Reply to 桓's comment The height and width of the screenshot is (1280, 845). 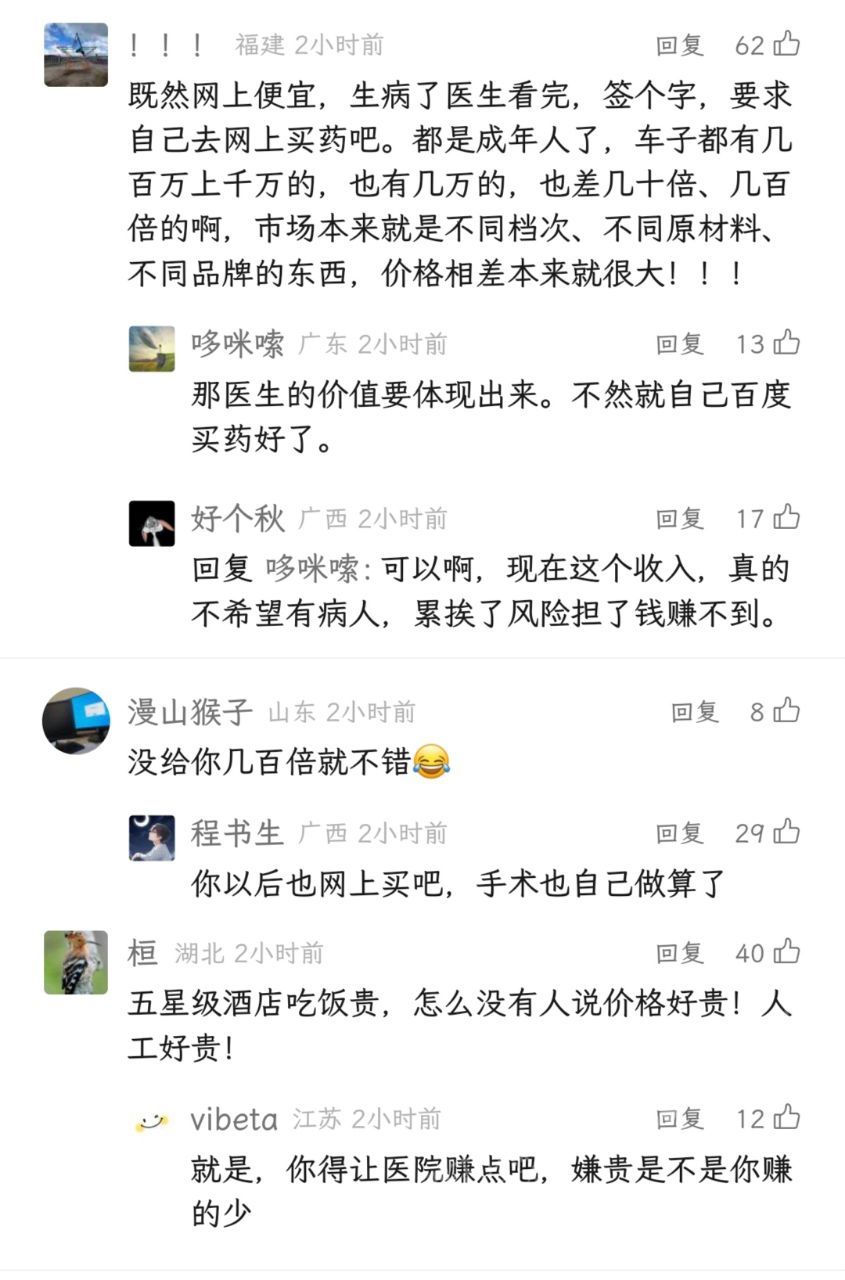tap(680, 953)
